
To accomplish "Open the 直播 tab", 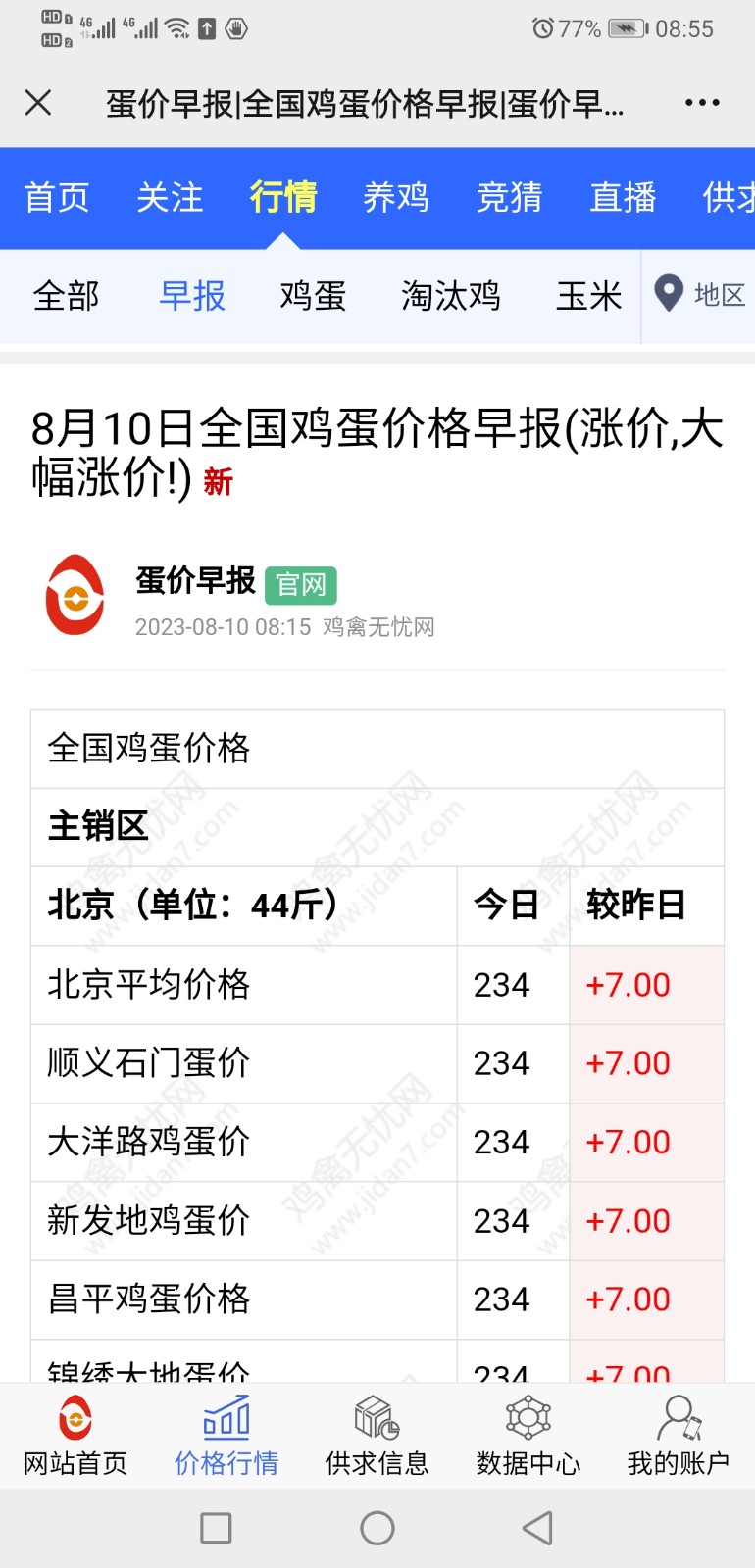I will coord(623,197).
